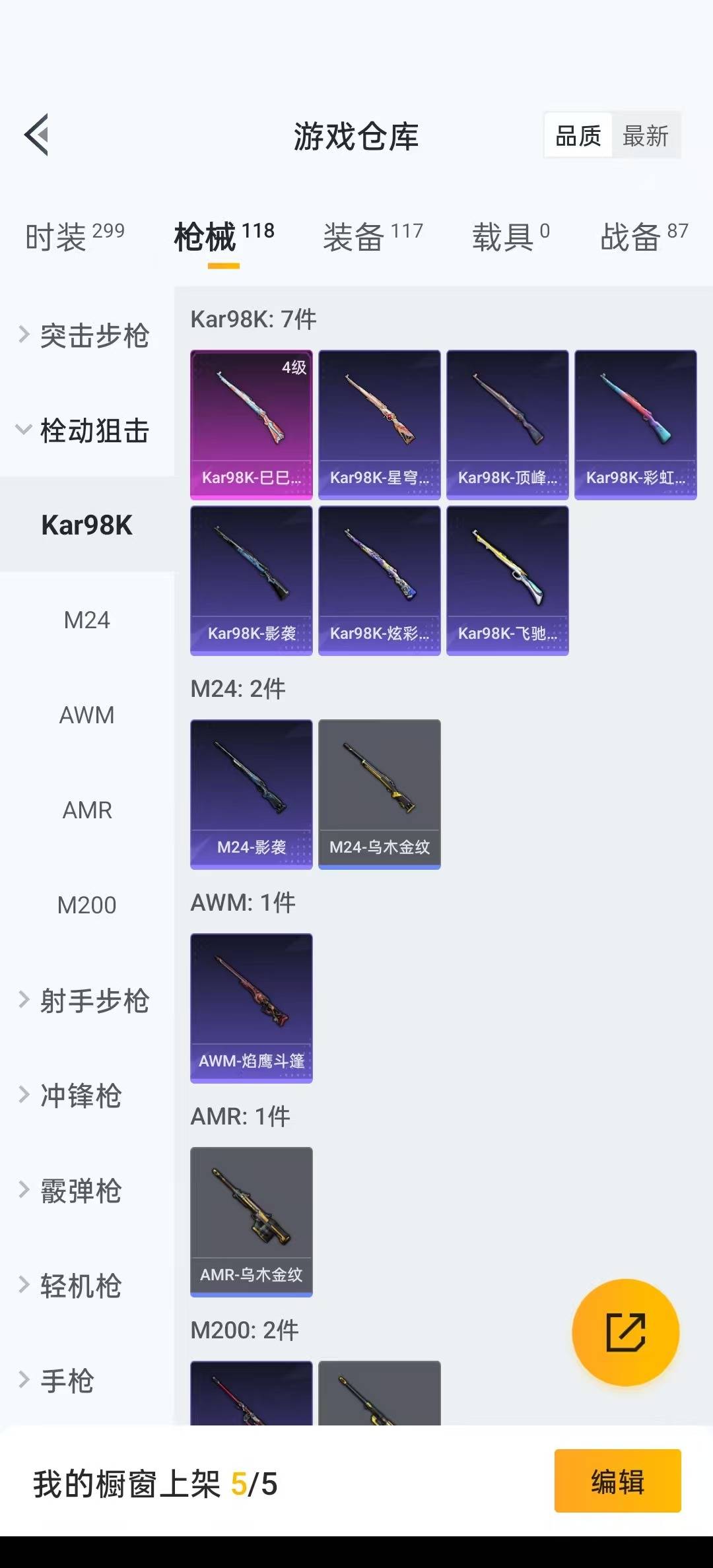Open the AWM-焰鹰斗篷 skin

coord(252,1008)
